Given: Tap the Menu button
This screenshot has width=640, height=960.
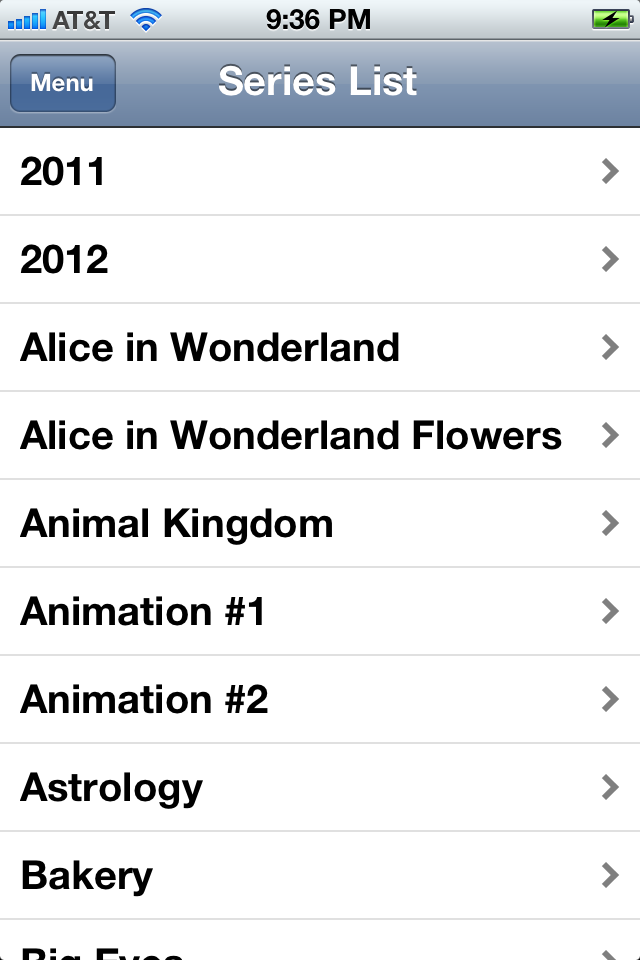Looking at the screenshot, I should point(62,83).
